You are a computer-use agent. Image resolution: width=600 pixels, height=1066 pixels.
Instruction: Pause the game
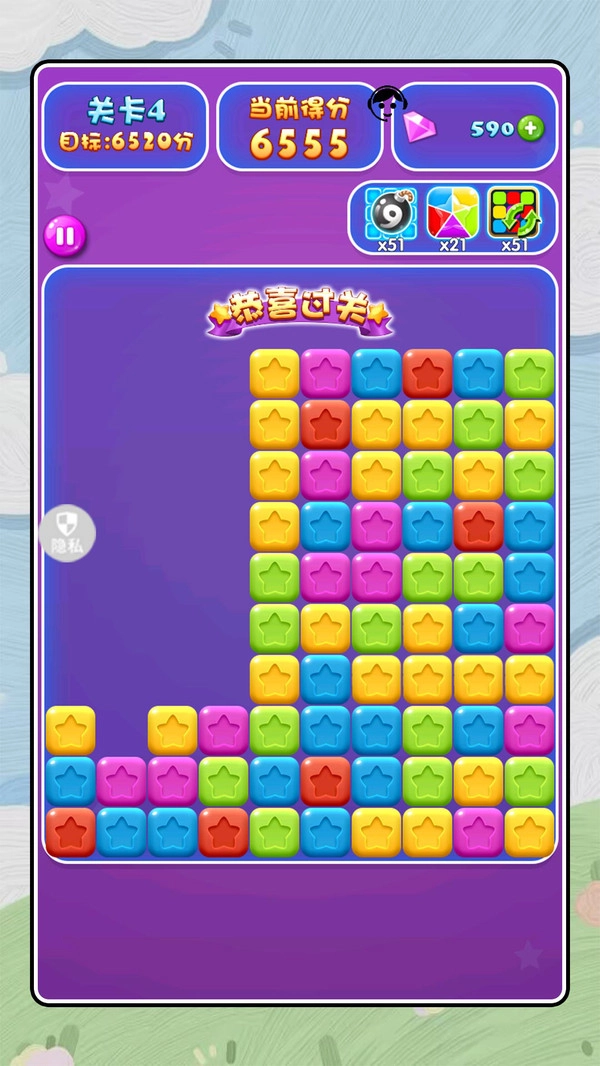[65, 237]
